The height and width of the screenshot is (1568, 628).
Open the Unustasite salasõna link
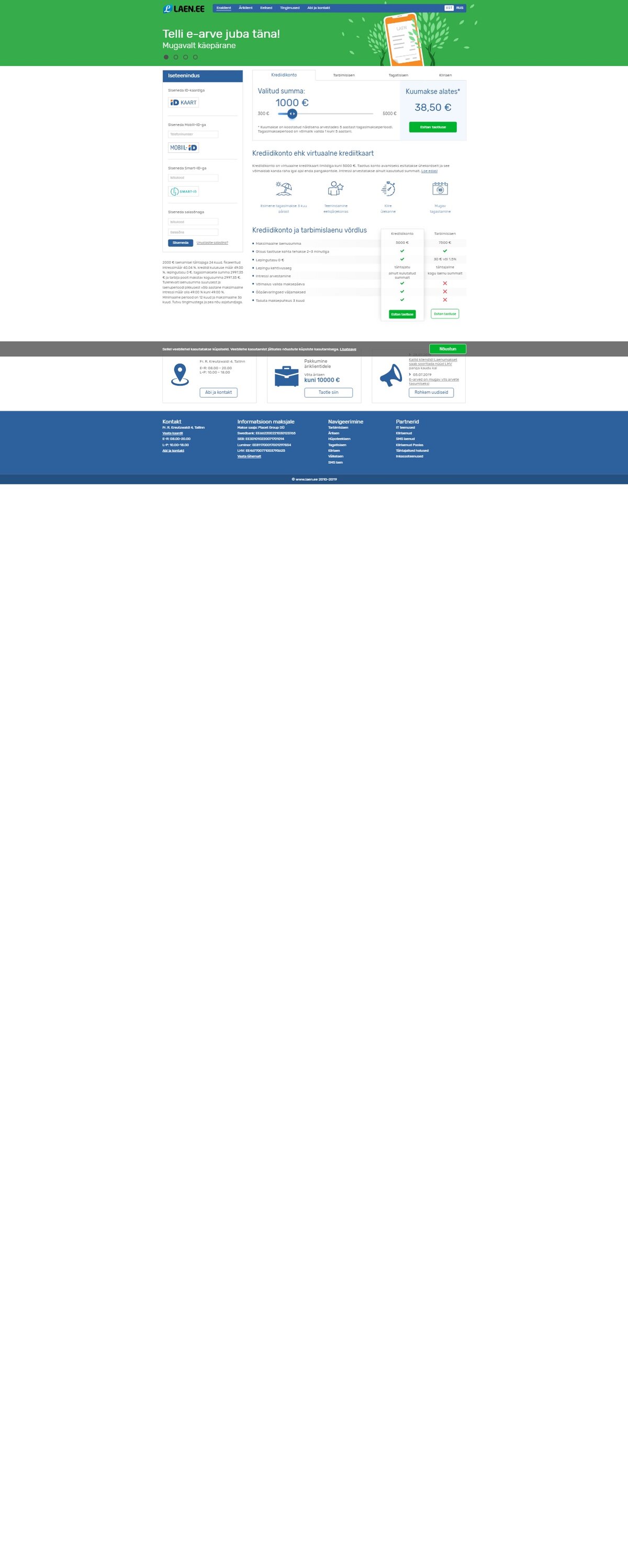pyautogui.click(x=212, y=243)
